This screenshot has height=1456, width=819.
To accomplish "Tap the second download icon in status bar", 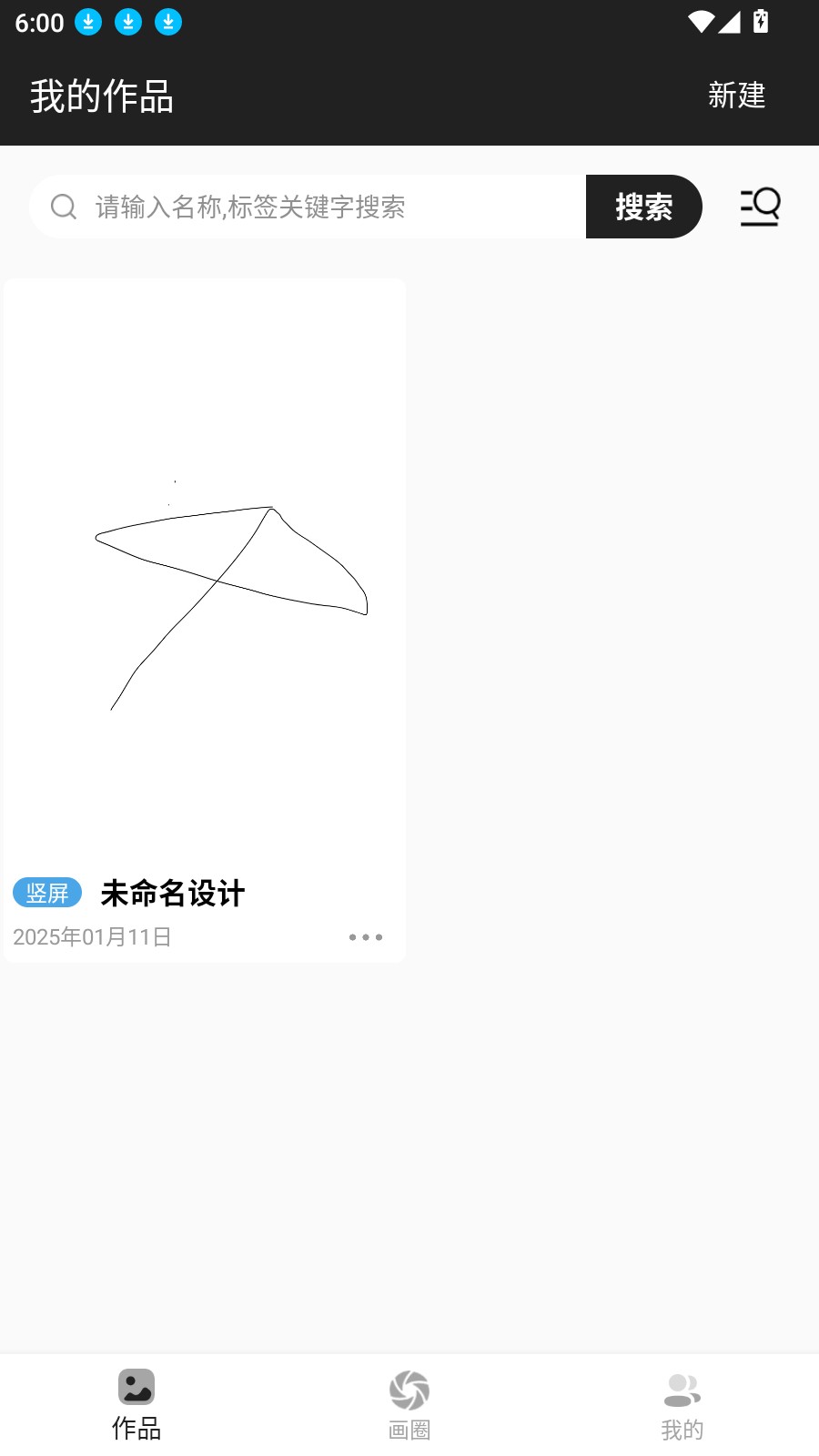I will pyautogui.click(x=127, y=22).
